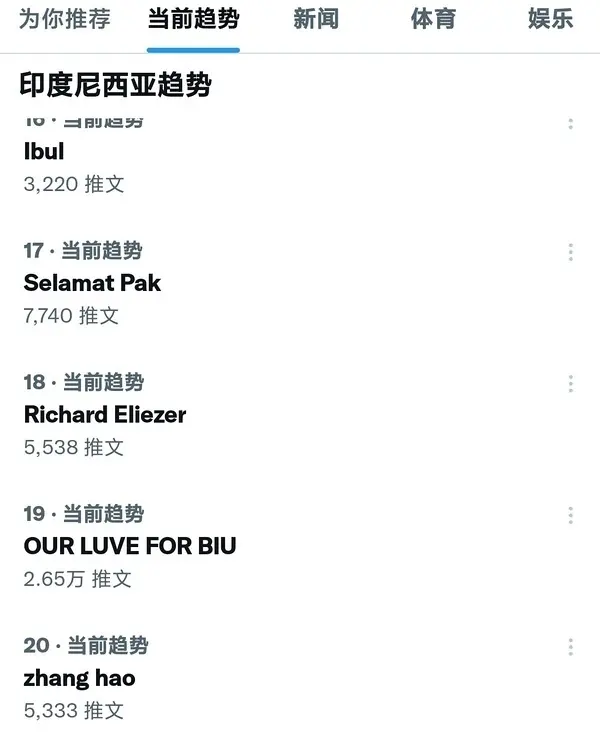Go to the 娱乐 tab

click(550, 19)
